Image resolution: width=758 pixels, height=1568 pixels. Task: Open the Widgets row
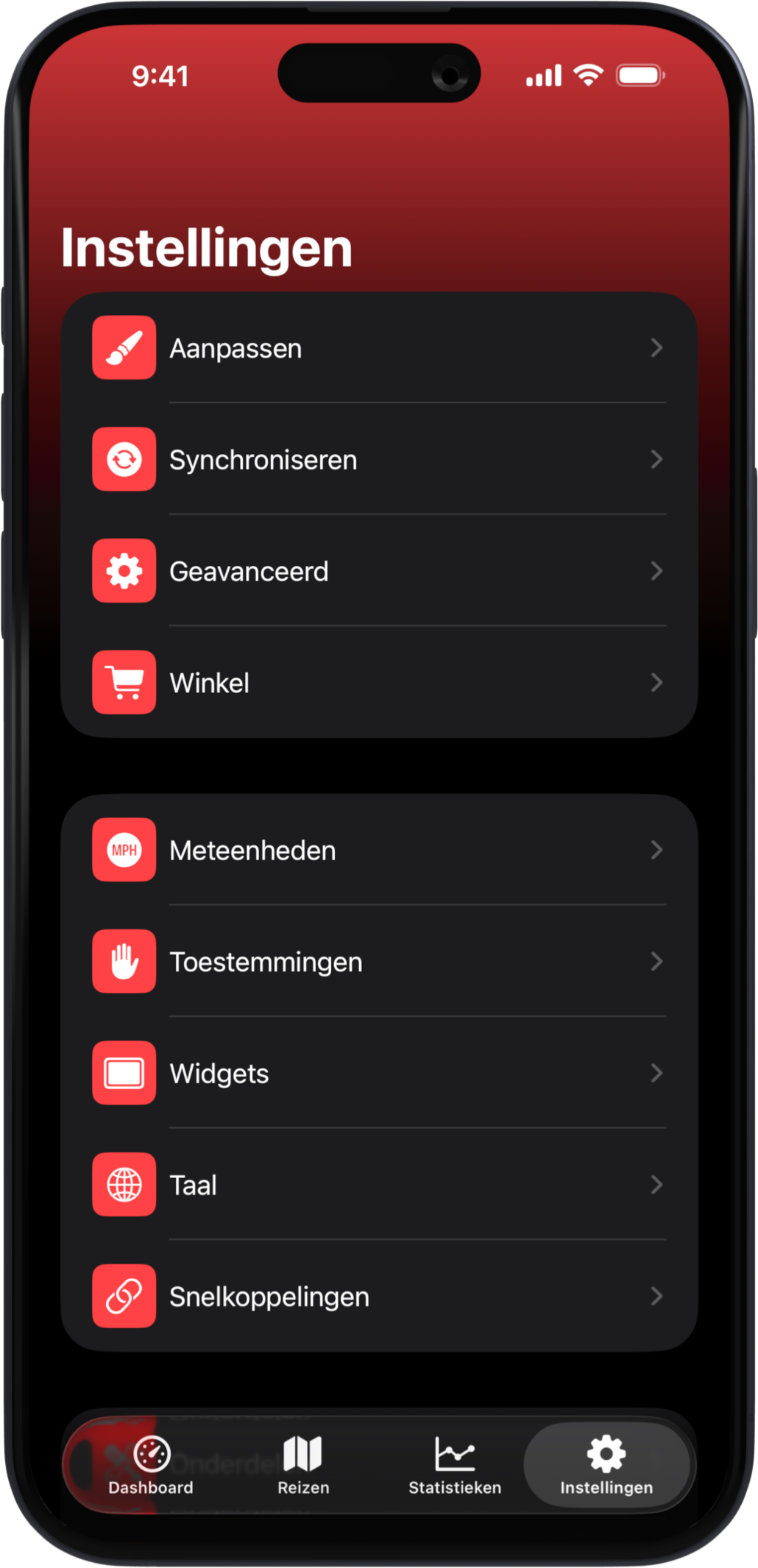tap(378, 1074)
